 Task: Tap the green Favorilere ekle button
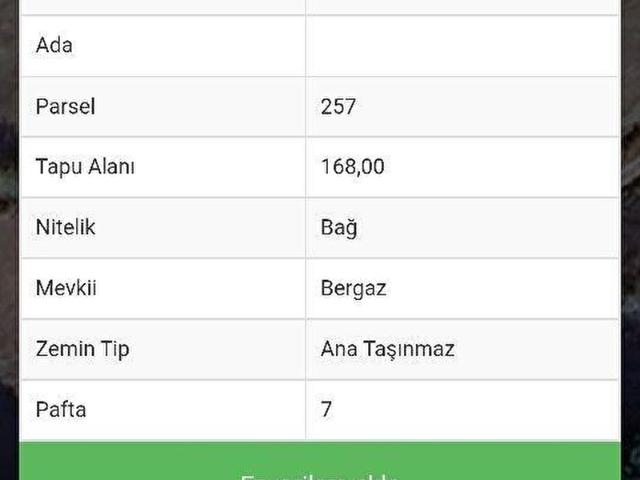[320, 464]
